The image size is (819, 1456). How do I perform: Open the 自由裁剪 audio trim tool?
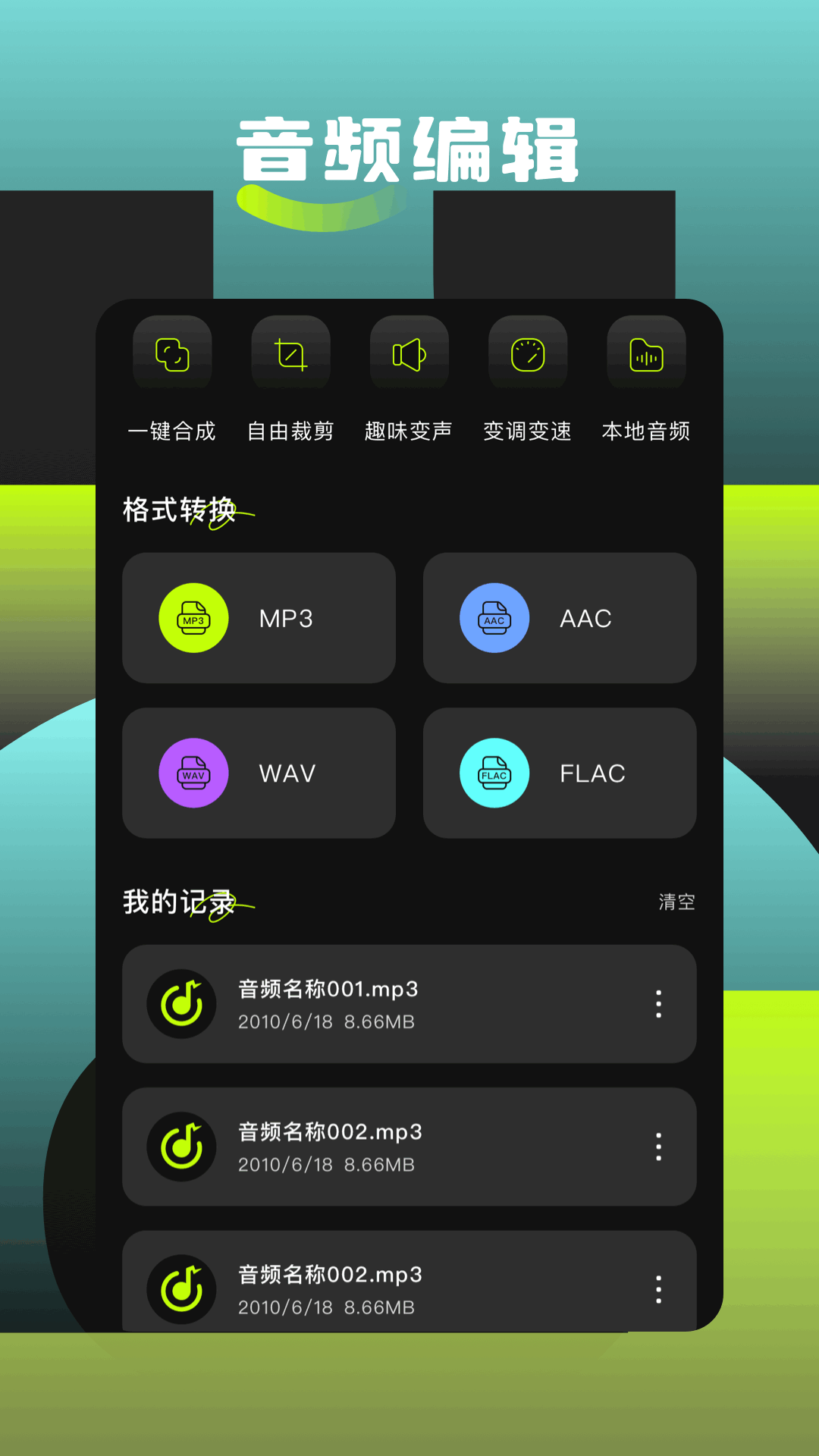pos(290,353)
